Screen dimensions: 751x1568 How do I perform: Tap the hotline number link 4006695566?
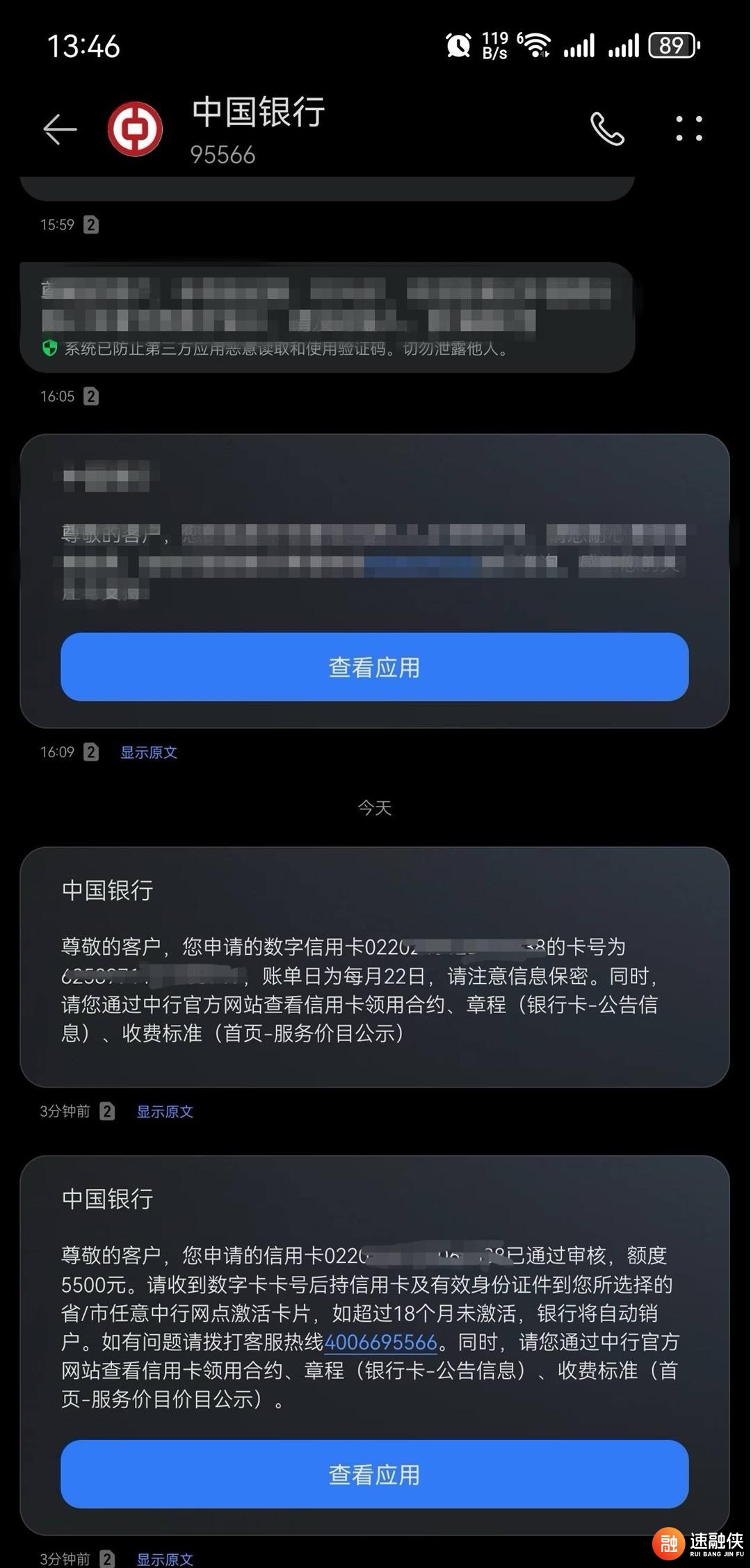click(380, 1342)
